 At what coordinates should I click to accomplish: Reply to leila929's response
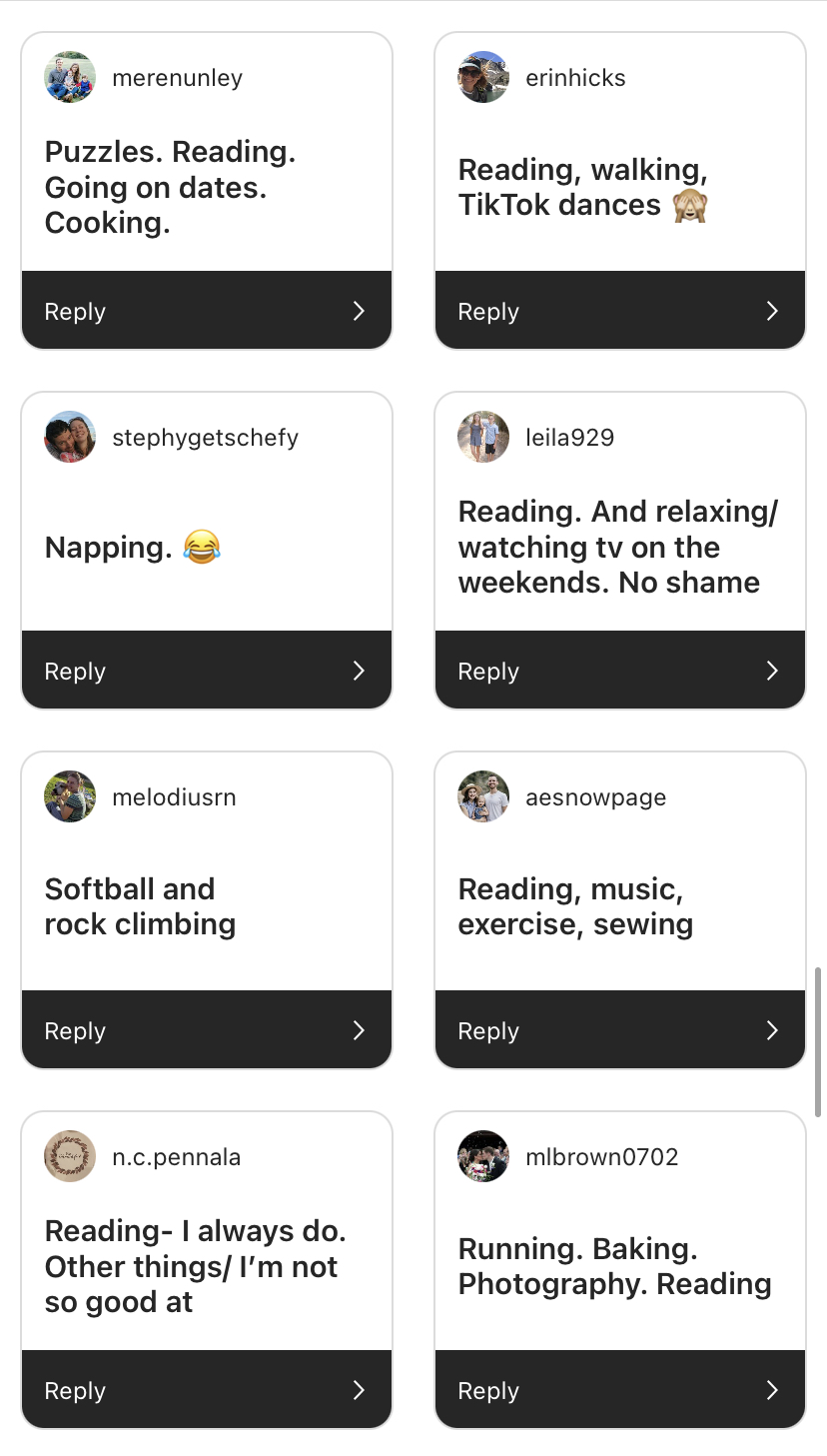[x=619, y=671]
